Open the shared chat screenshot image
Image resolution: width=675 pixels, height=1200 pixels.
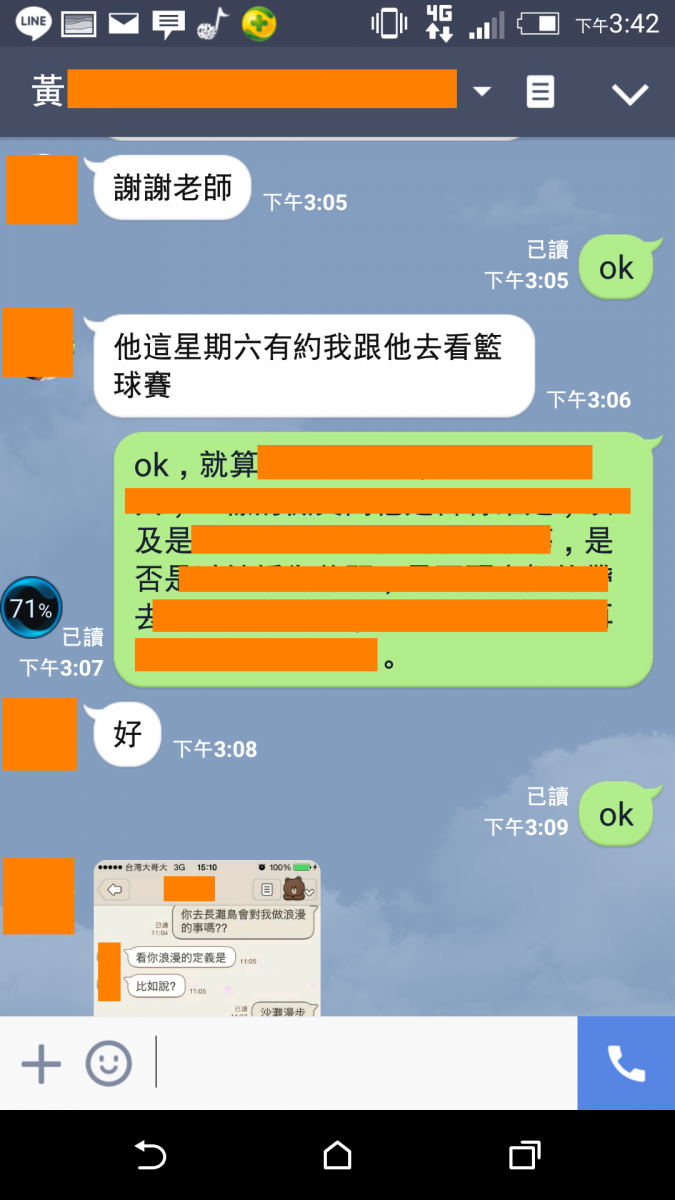[207, 938]
